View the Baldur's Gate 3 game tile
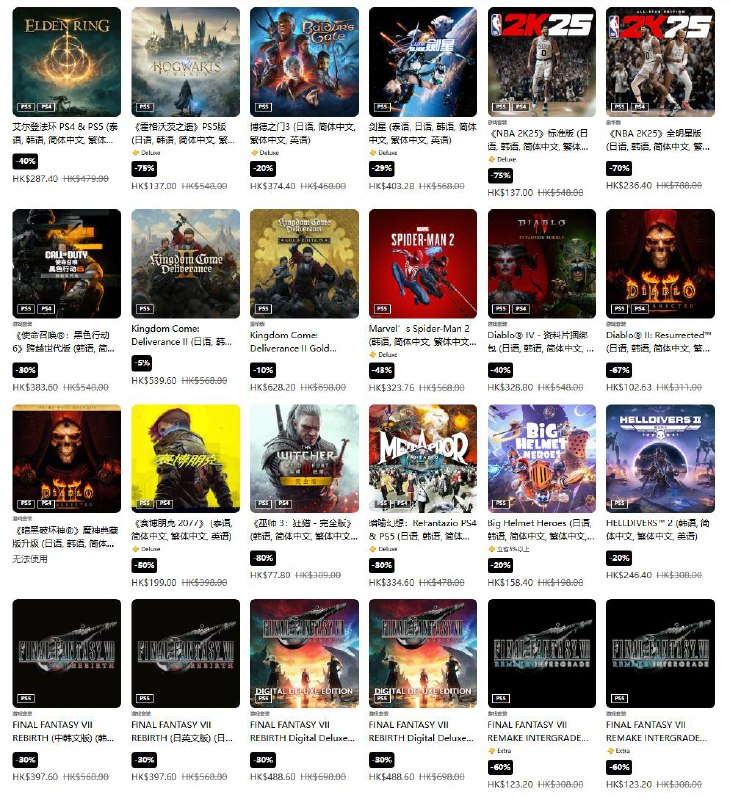The height and width of the screenshot is (800, 730). coord(304,62)
